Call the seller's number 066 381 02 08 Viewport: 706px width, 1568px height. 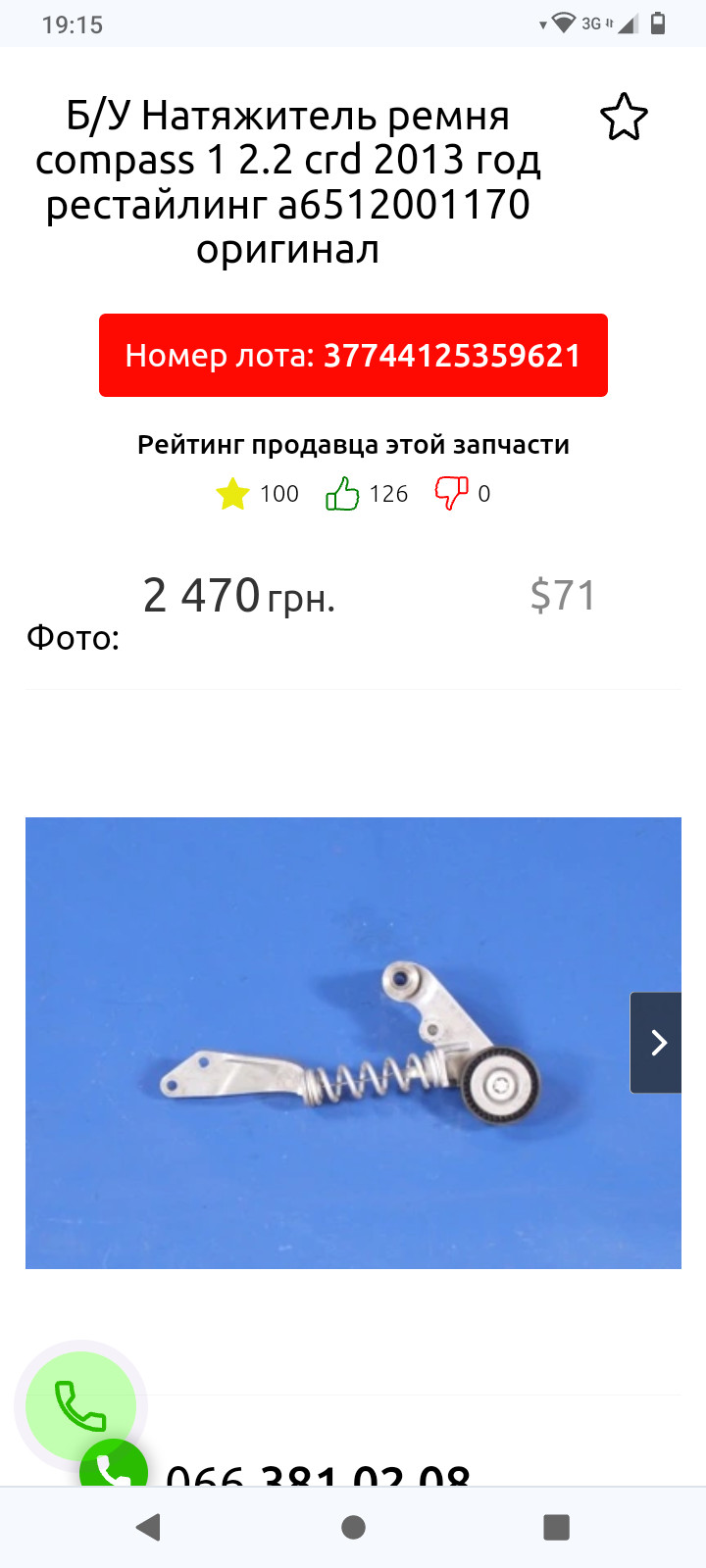[318, 1475]
